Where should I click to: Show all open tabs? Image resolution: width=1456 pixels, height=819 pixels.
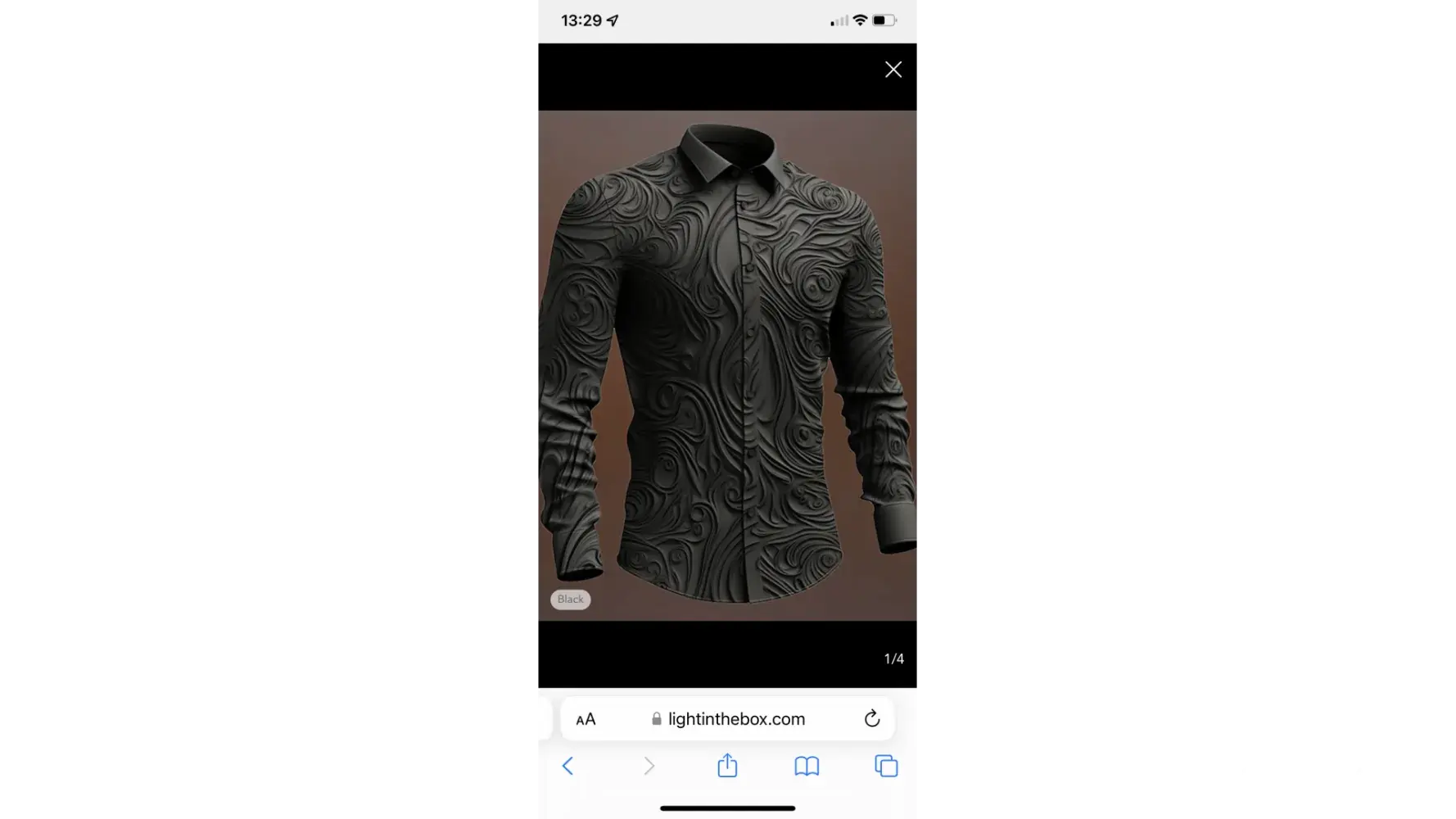click(x=886, y=766)
